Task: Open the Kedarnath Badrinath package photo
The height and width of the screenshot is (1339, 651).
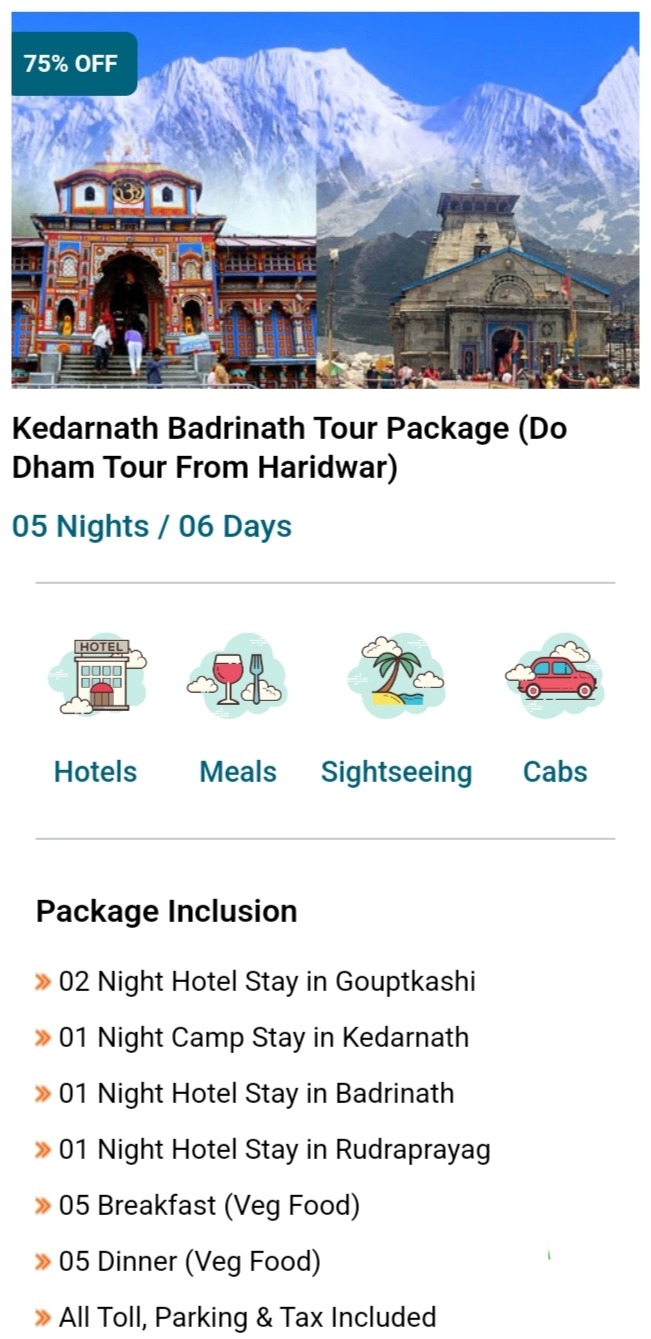Action: coord(325,200)
